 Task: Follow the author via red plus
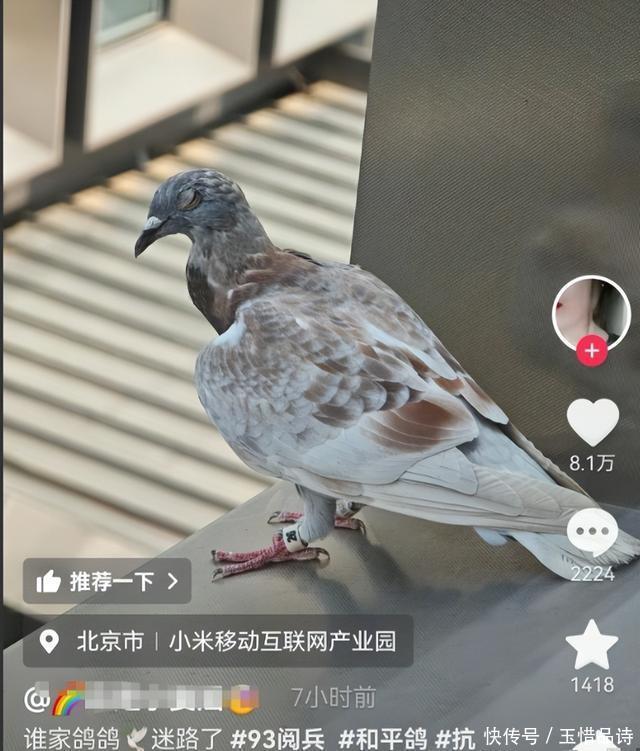click(x=592, y=351)
